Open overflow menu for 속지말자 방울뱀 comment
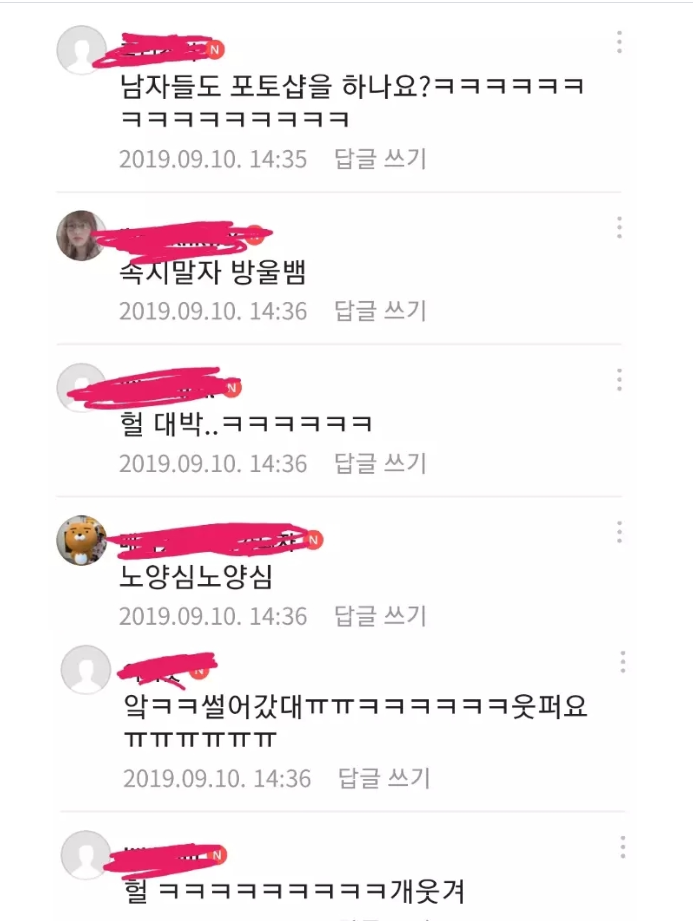693x921 pixels. pos(620,227)
